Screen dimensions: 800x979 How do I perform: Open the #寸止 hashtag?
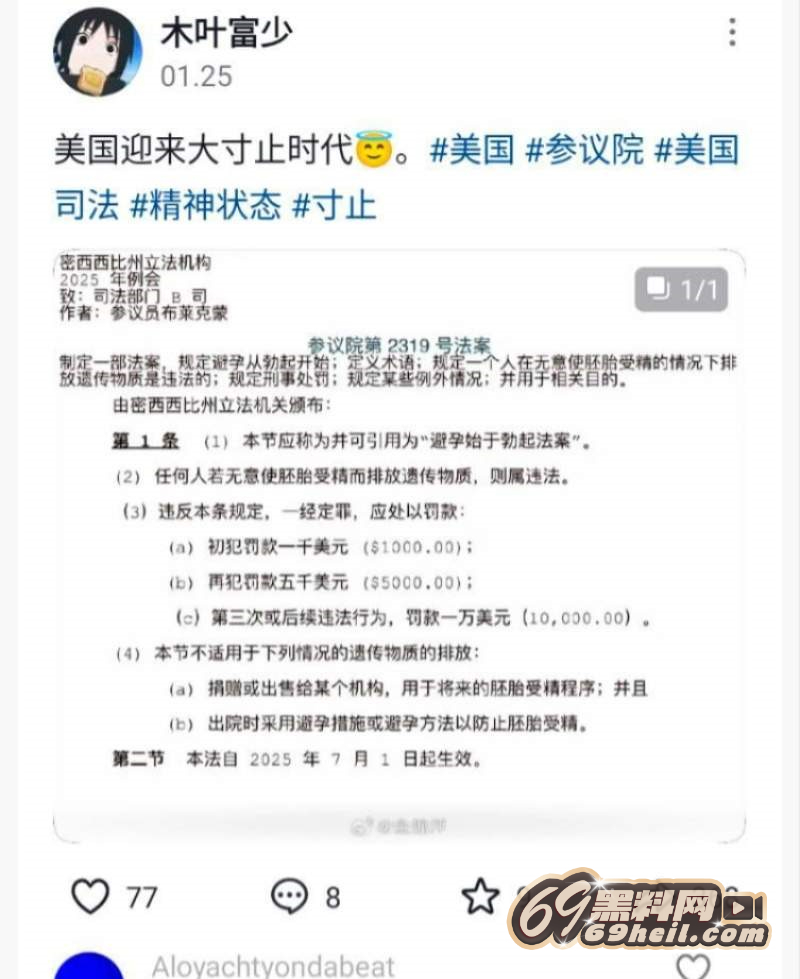(x=334, y=205)
